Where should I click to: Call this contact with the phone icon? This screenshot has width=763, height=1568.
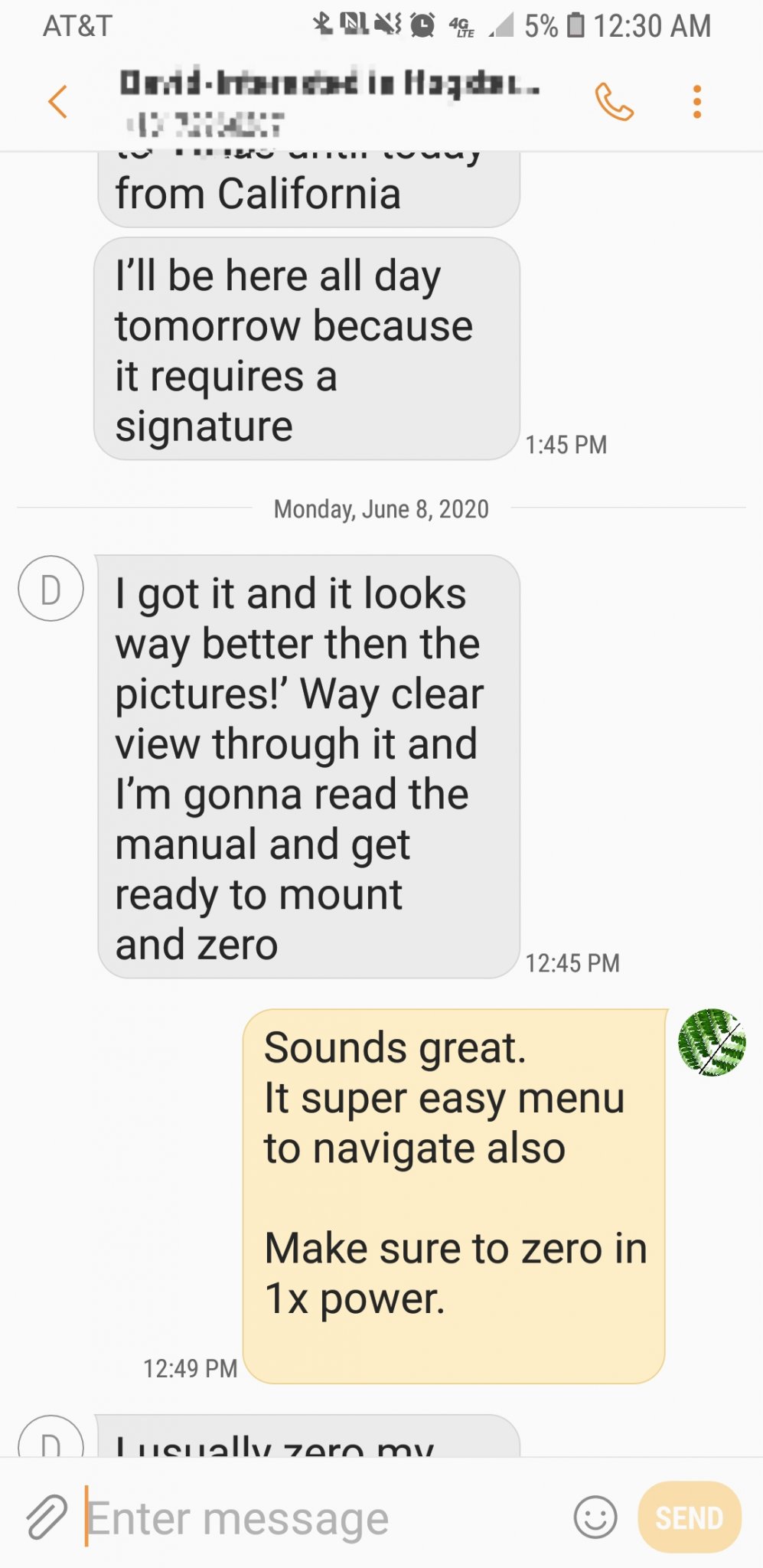(614, 102)
